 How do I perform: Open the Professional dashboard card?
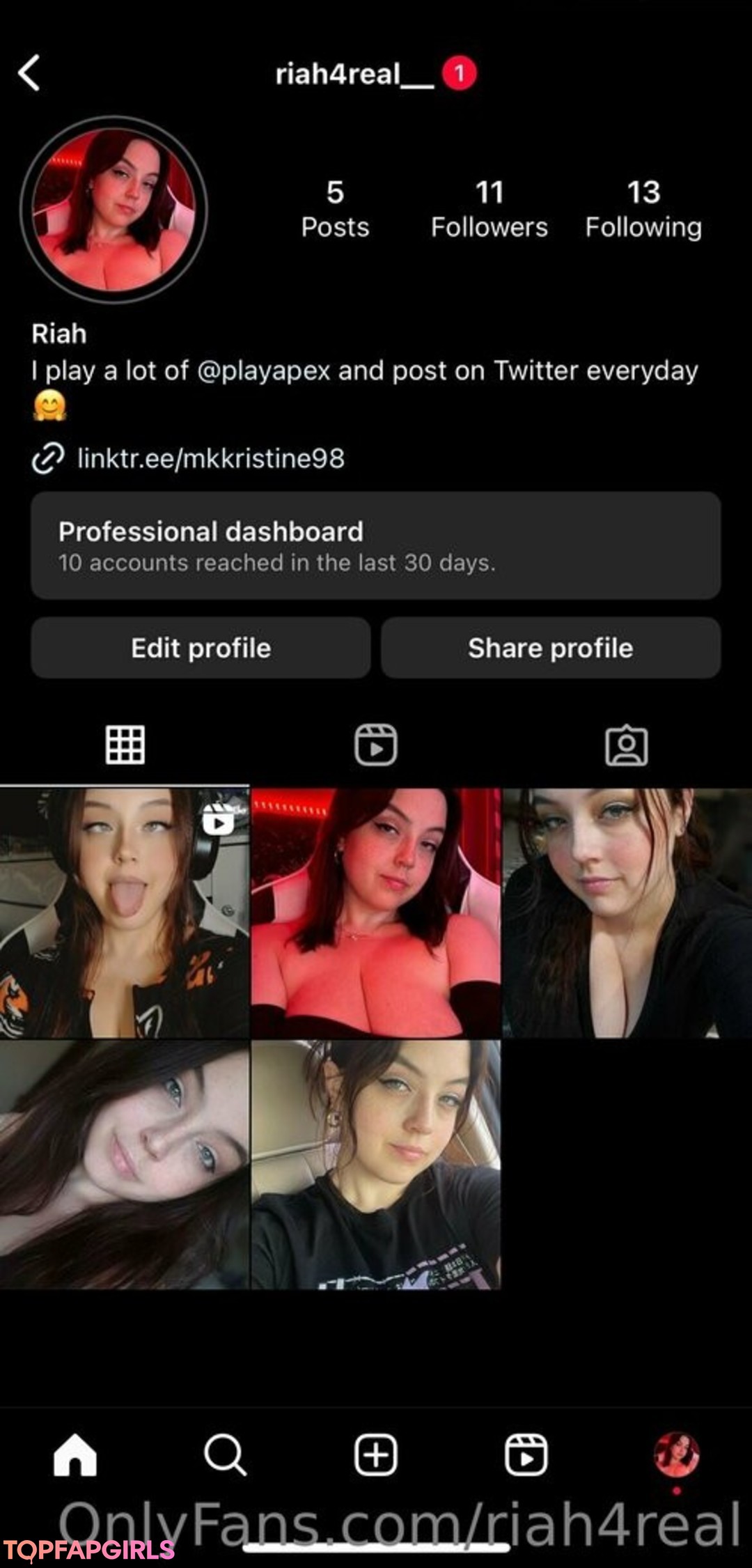(375, 545)
